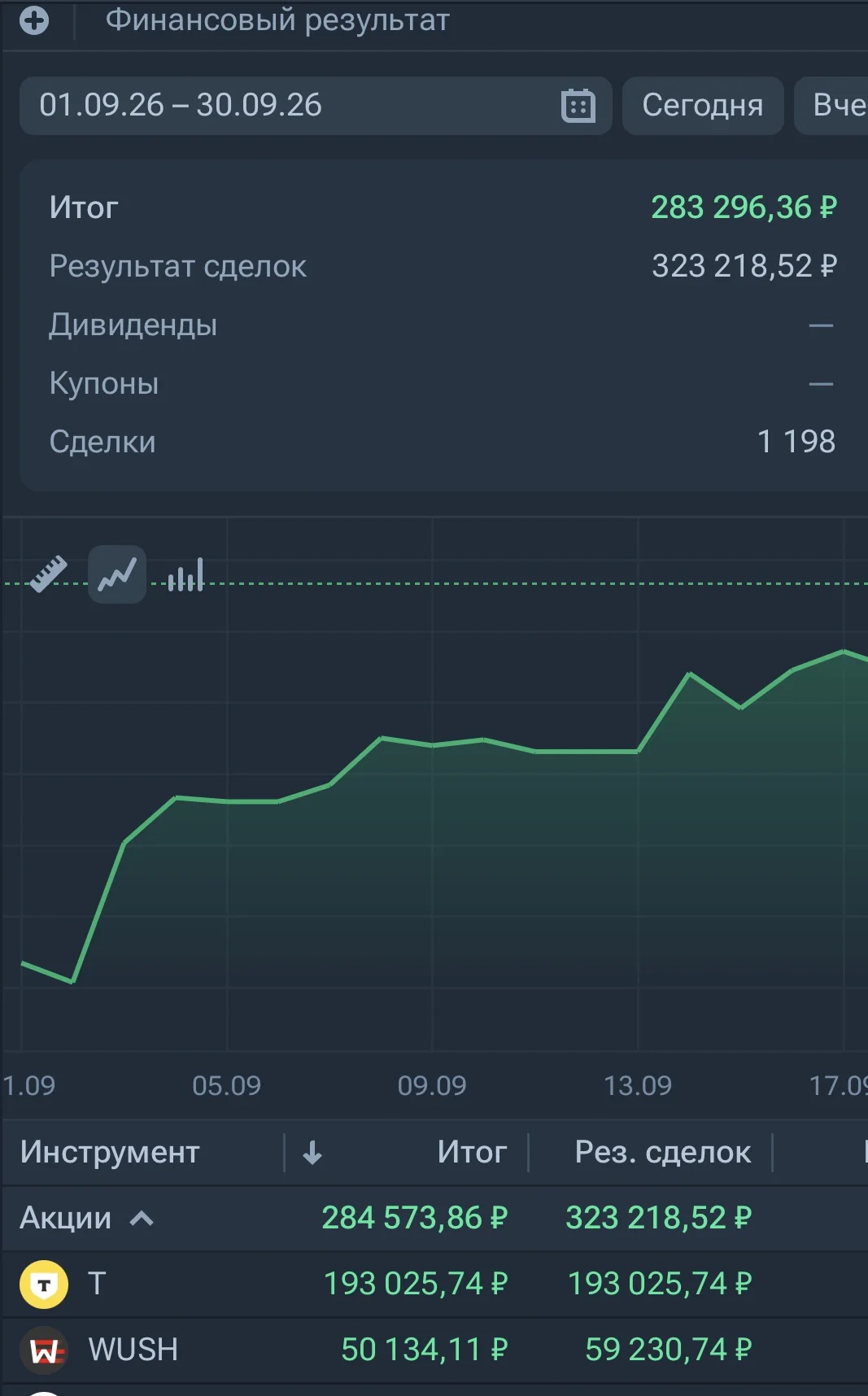
Task: Sort by Рез. сделок column header
Action: pos(662,1152)
